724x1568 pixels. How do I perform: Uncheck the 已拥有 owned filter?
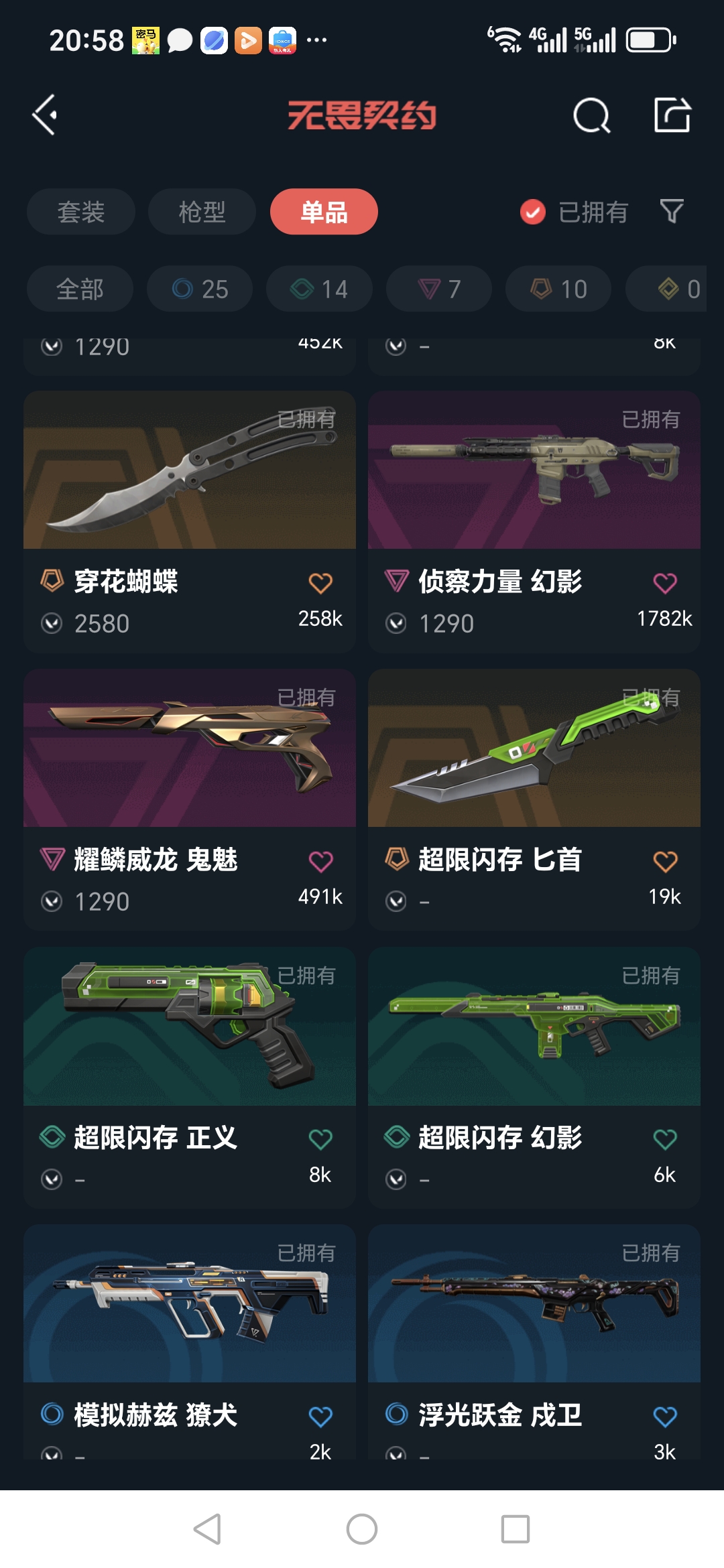533,212
